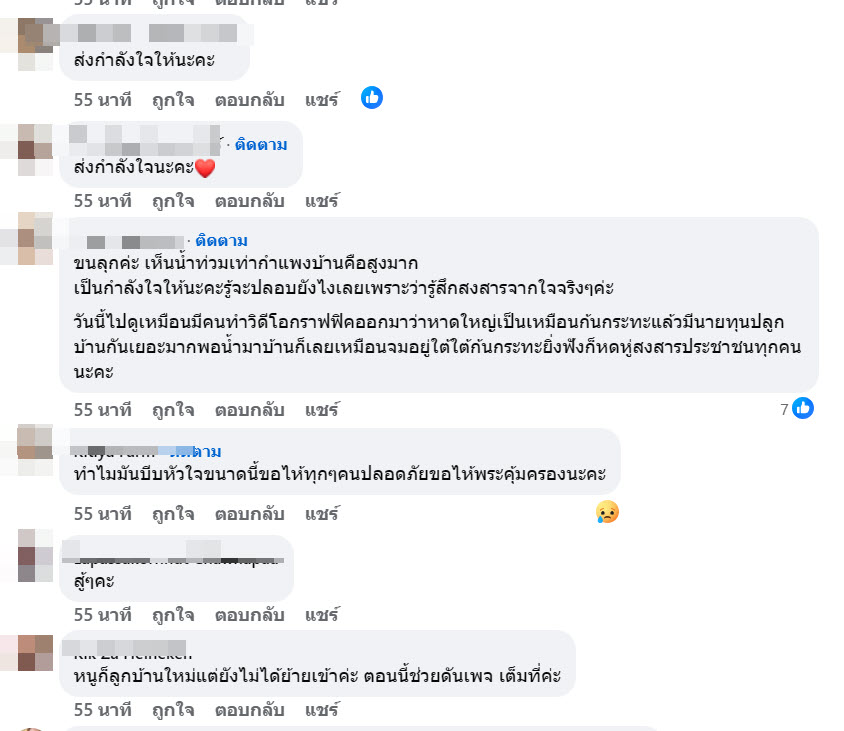Follow the author of the heart emoji comment
The image size is (844, 731).
(261, 145)
